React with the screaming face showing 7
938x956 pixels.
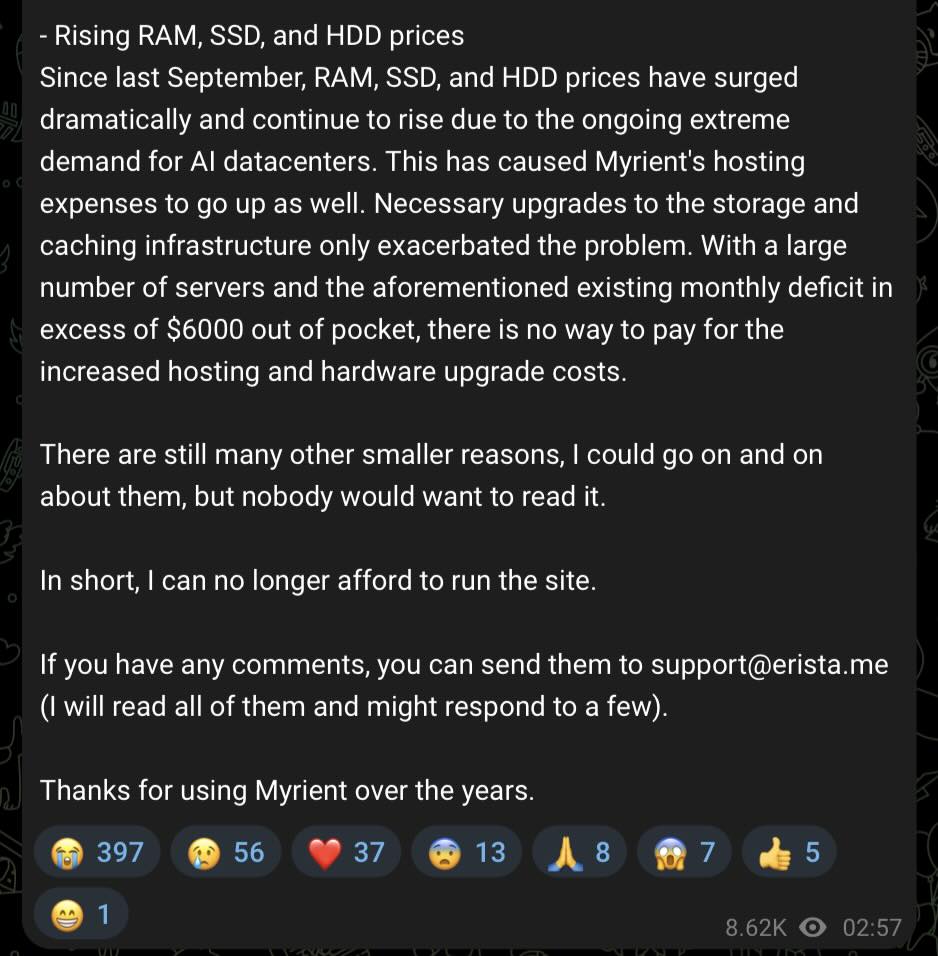coord(684,852)
